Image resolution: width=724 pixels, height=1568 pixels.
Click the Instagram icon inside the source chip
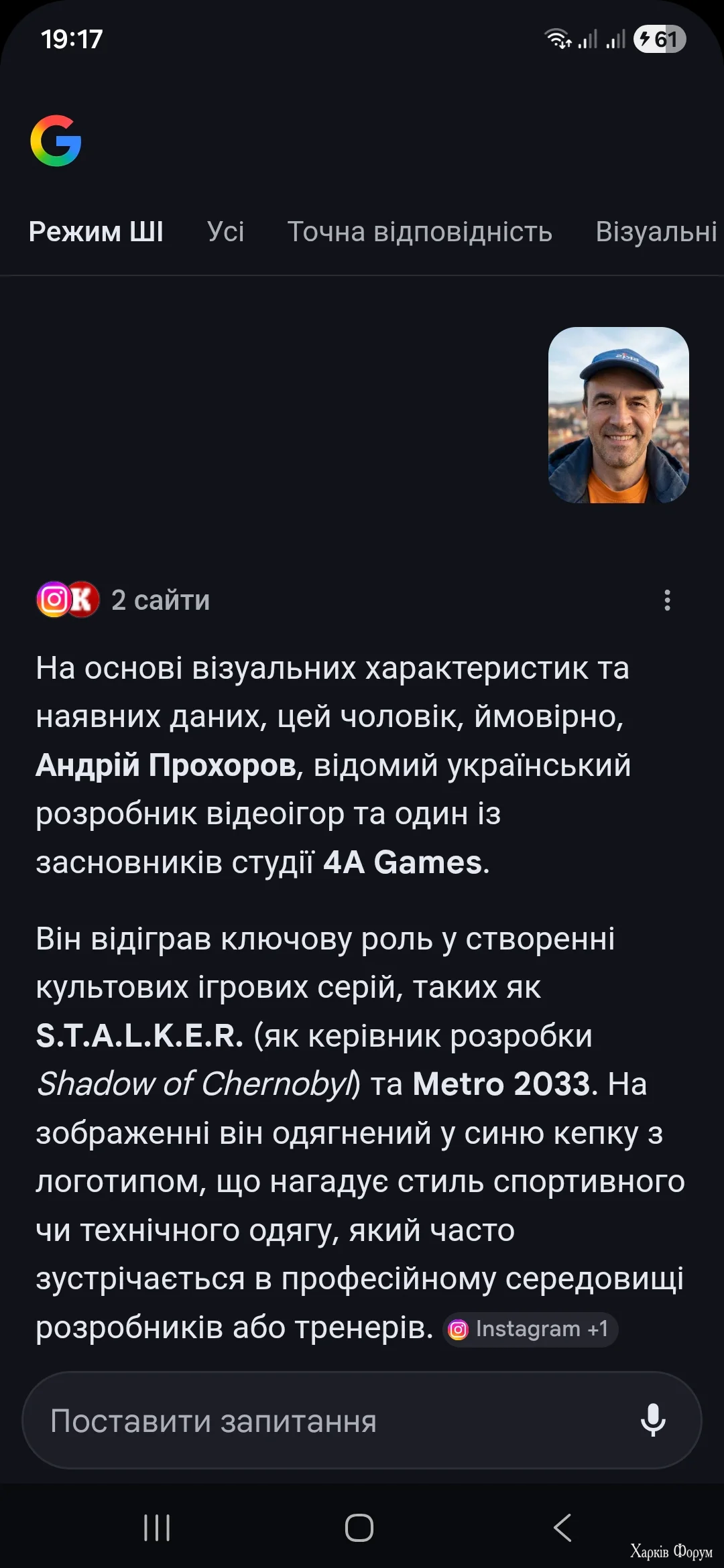coord(460,1330)
